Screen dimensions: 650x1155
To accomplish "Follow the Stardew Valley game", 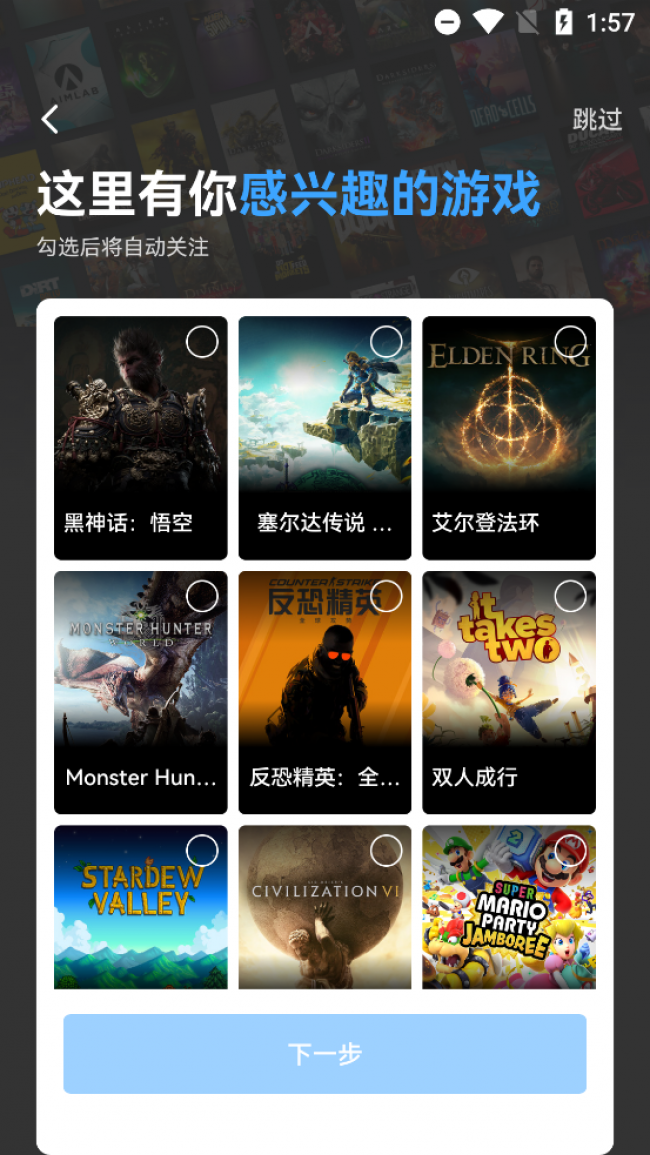I will point(202,851).
